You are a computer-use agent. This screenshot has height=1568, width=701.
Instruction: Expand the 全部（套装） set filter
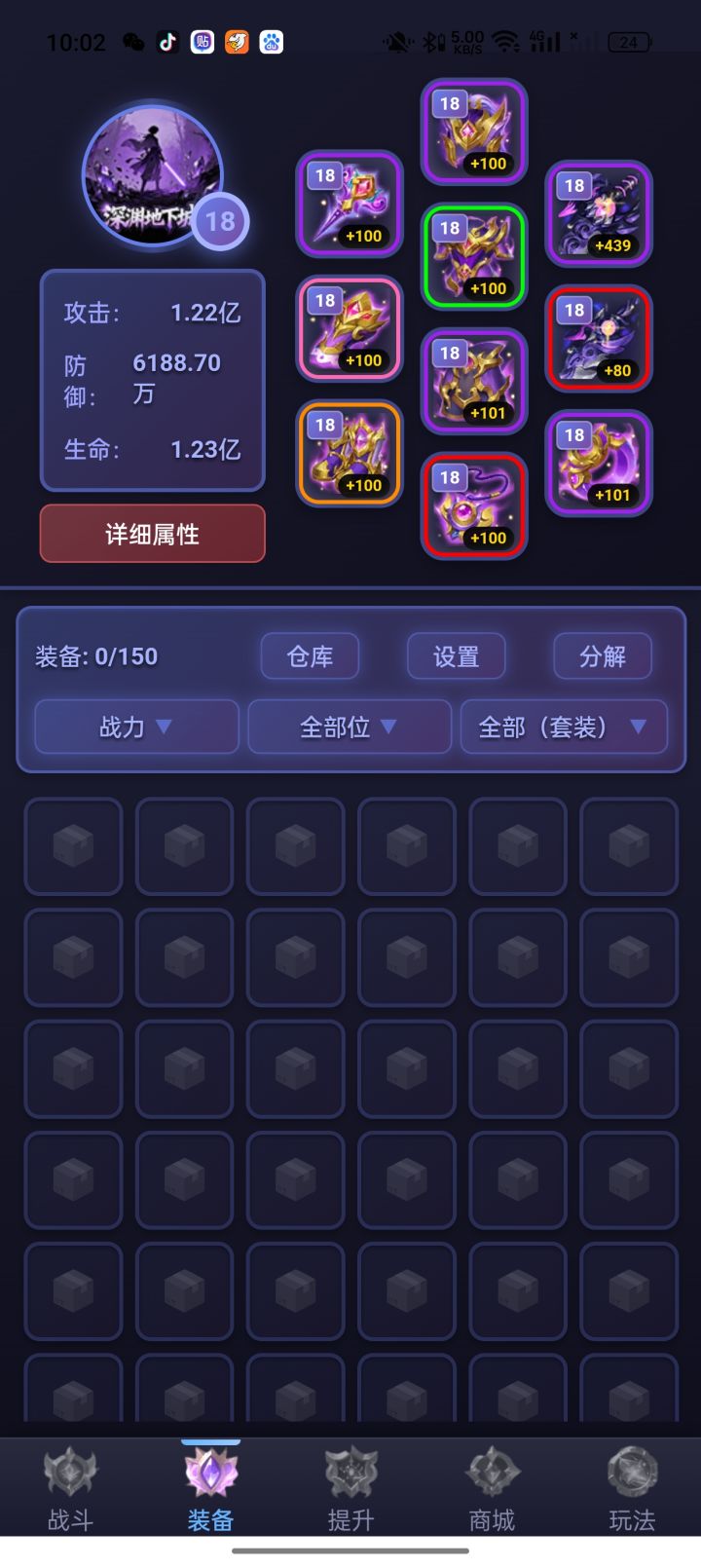[563, 727]
